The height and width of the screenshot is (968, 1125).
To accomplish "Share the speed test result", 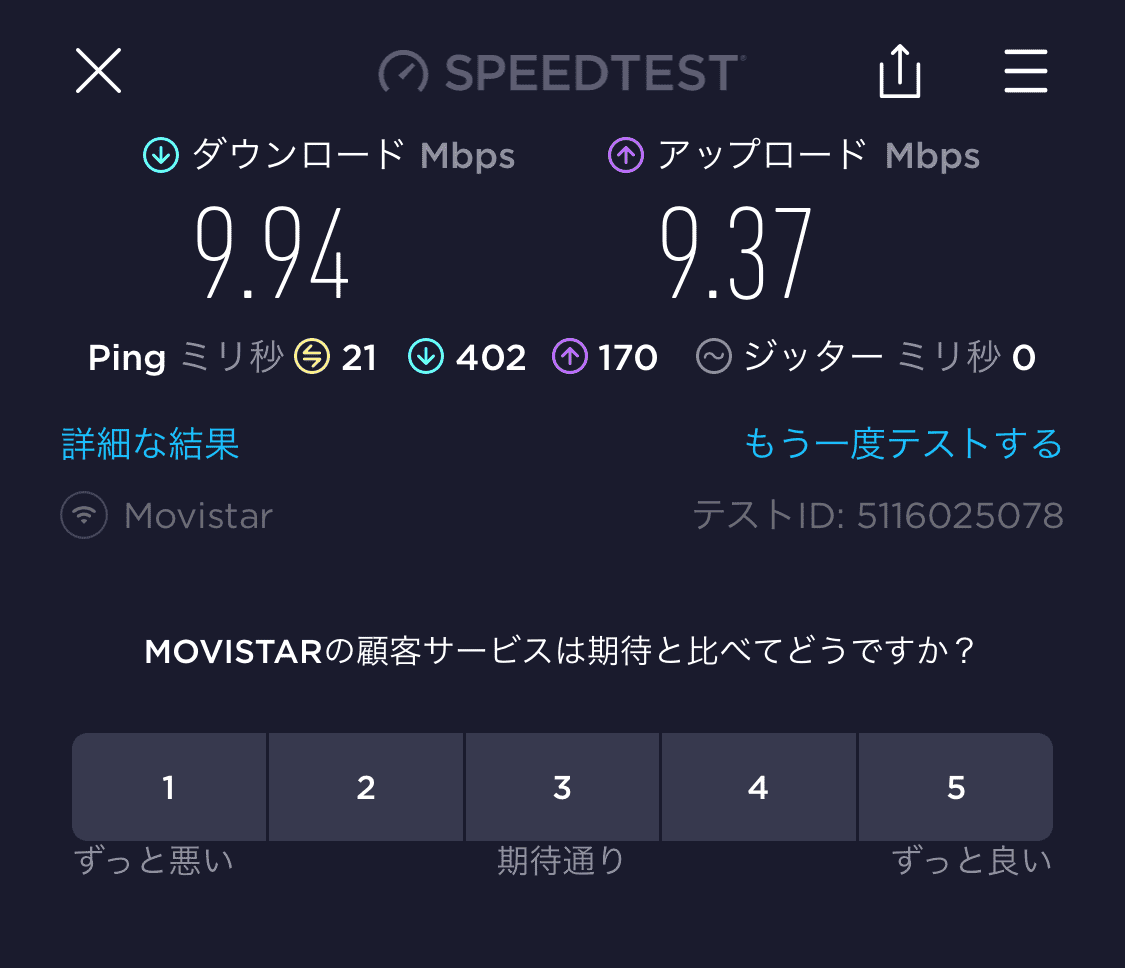I will [x=899, y=72].
